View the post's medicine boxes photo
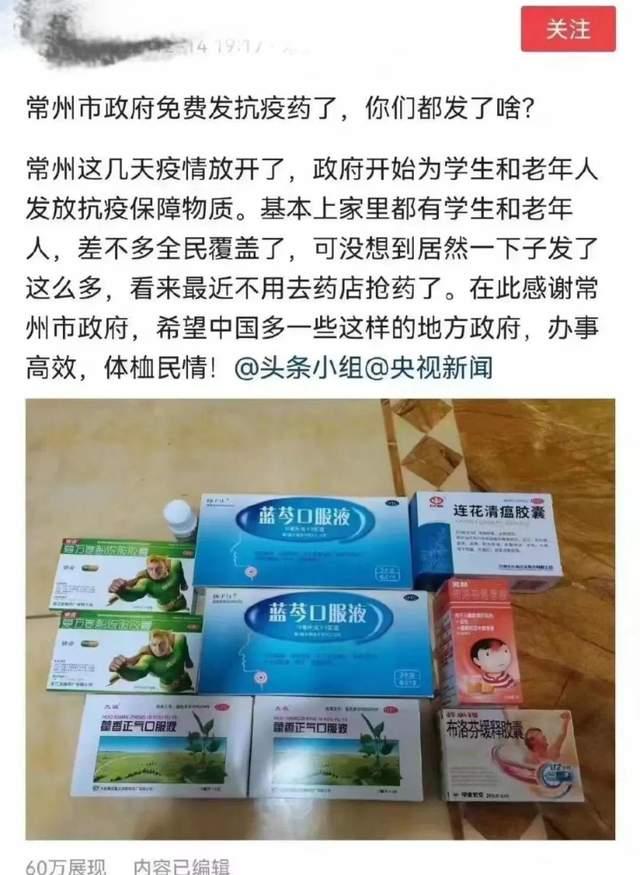 [320, 618]
